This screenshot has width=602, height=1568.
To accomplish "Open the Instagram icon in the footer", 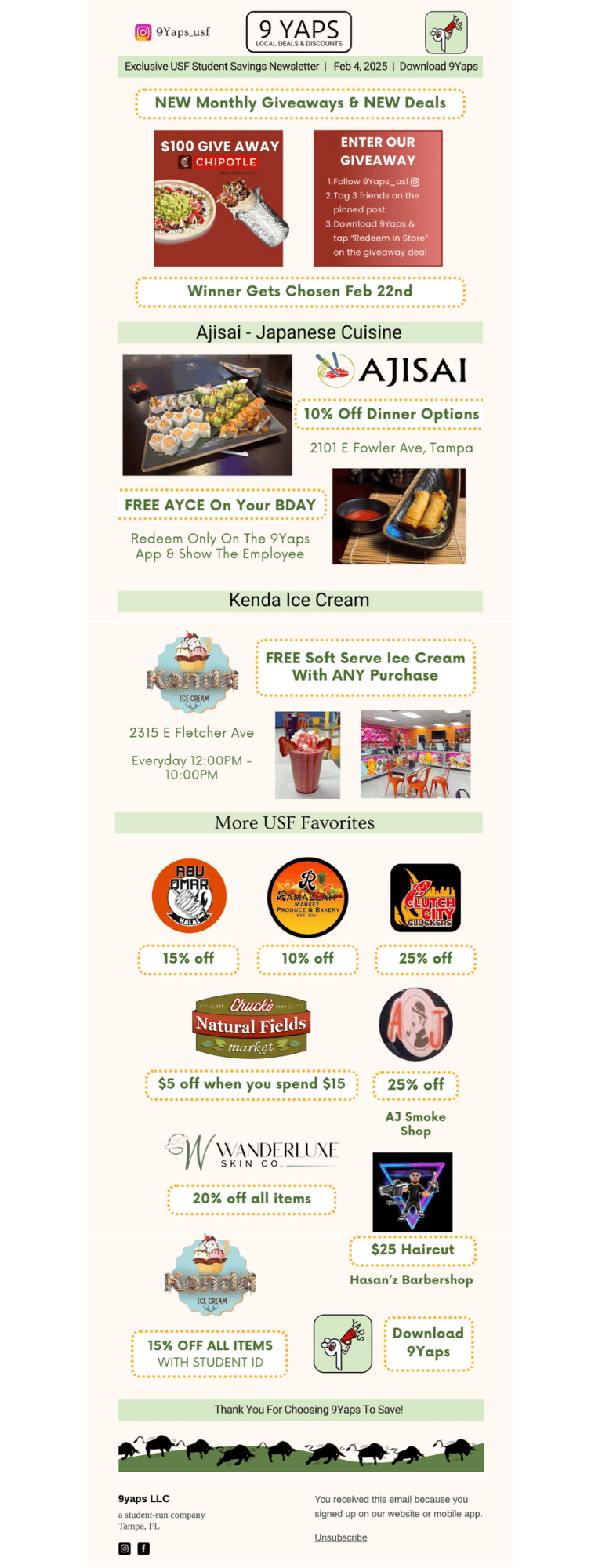I will tap(125, 1548).
